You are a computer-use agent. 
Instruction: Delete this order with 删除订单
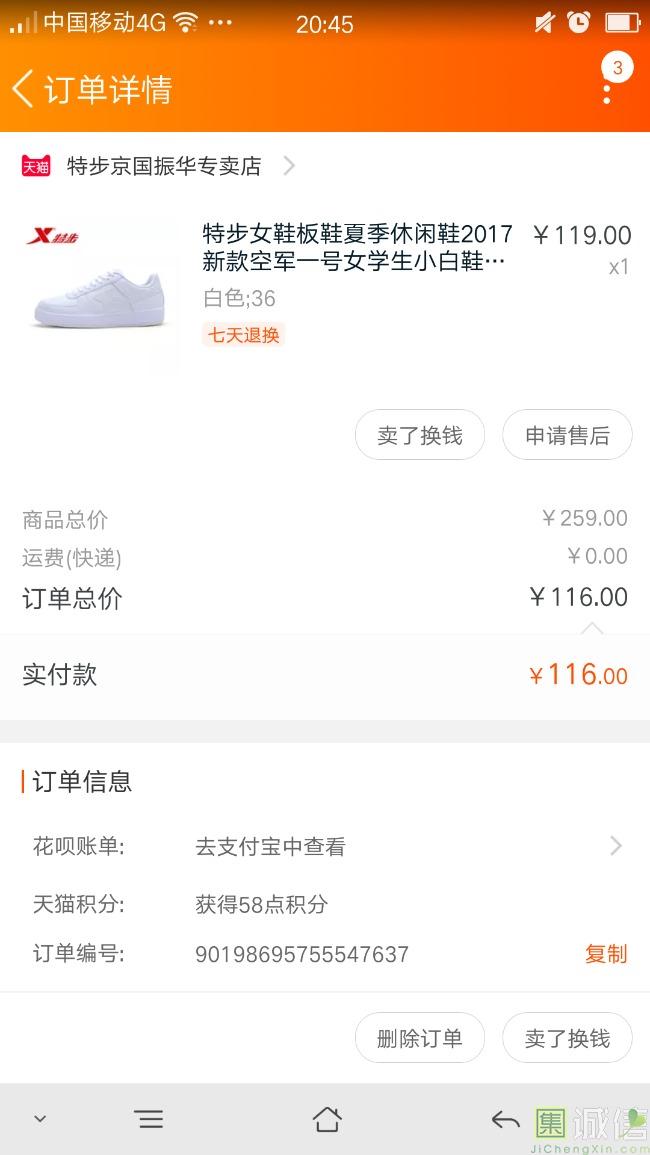point(420,1038)
